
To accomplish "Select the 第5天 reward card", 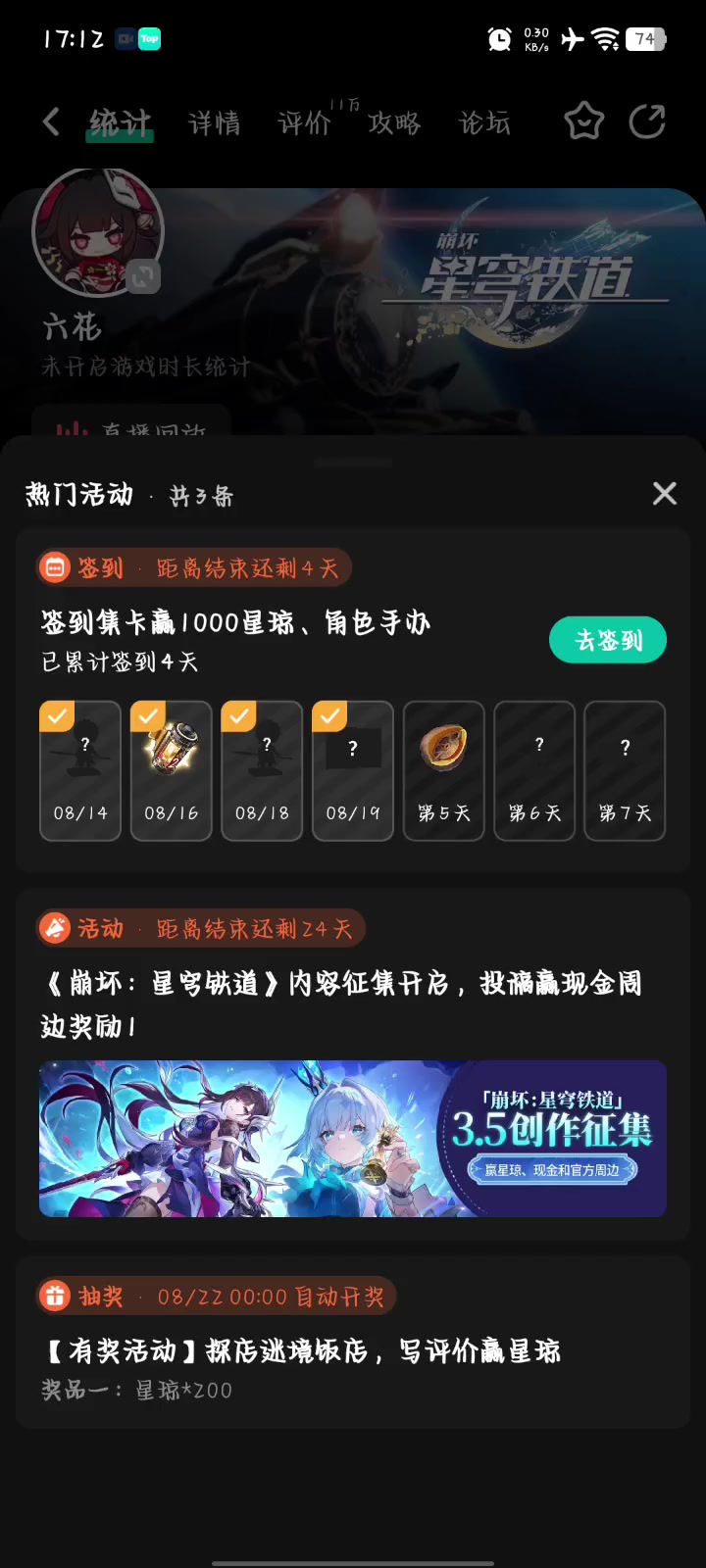I will click(x=444, y=771).
